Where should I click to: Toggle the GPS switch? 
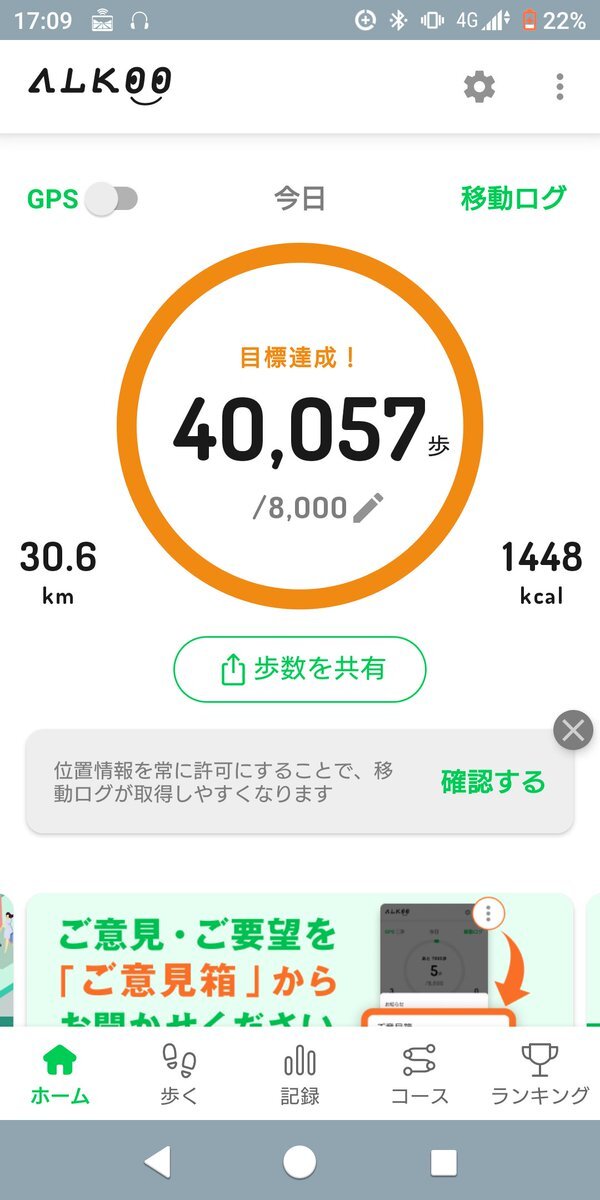click(x=111, y=199)
